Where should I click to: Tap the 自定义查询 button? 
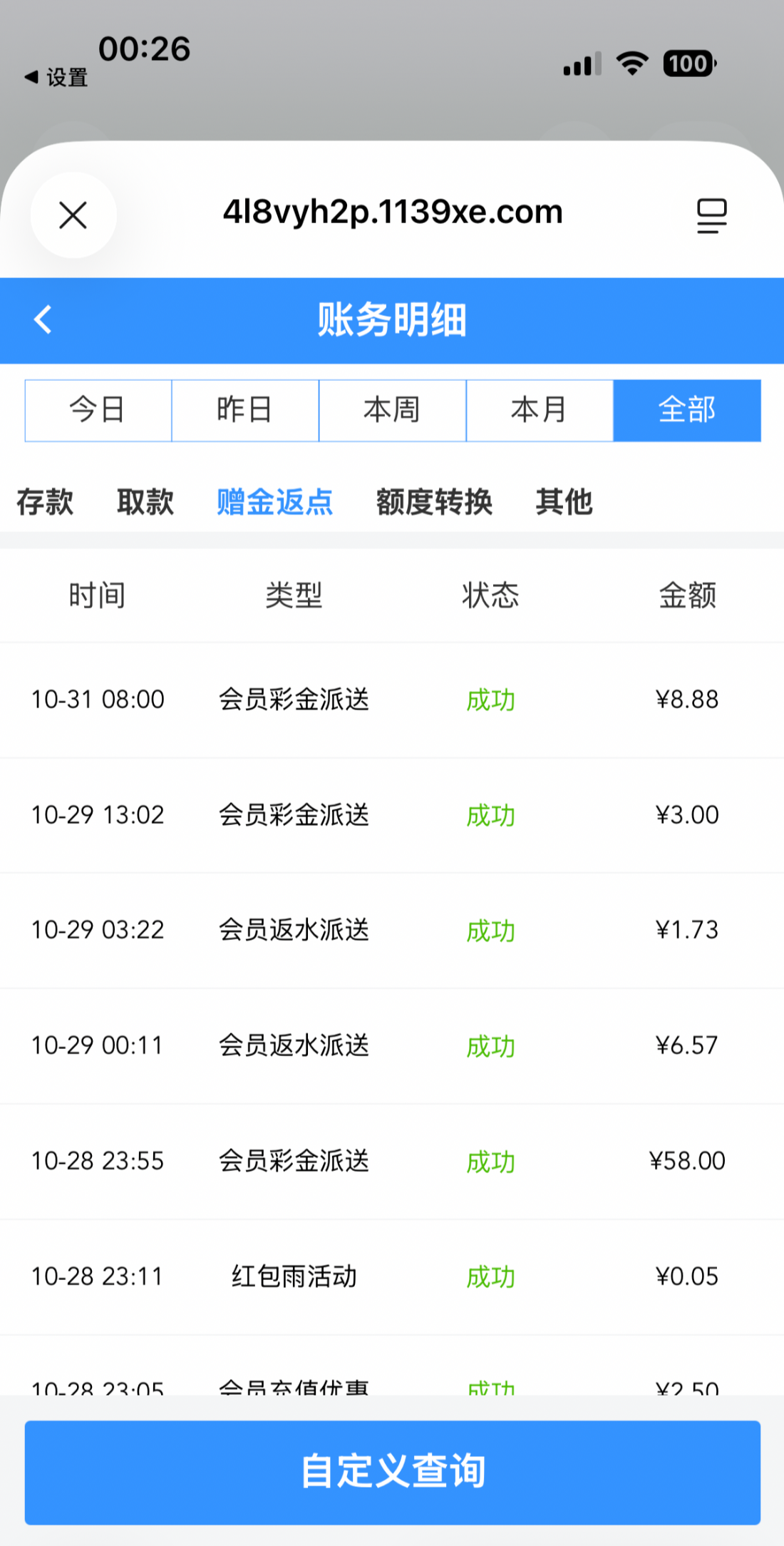click(x=393, y=1472)
